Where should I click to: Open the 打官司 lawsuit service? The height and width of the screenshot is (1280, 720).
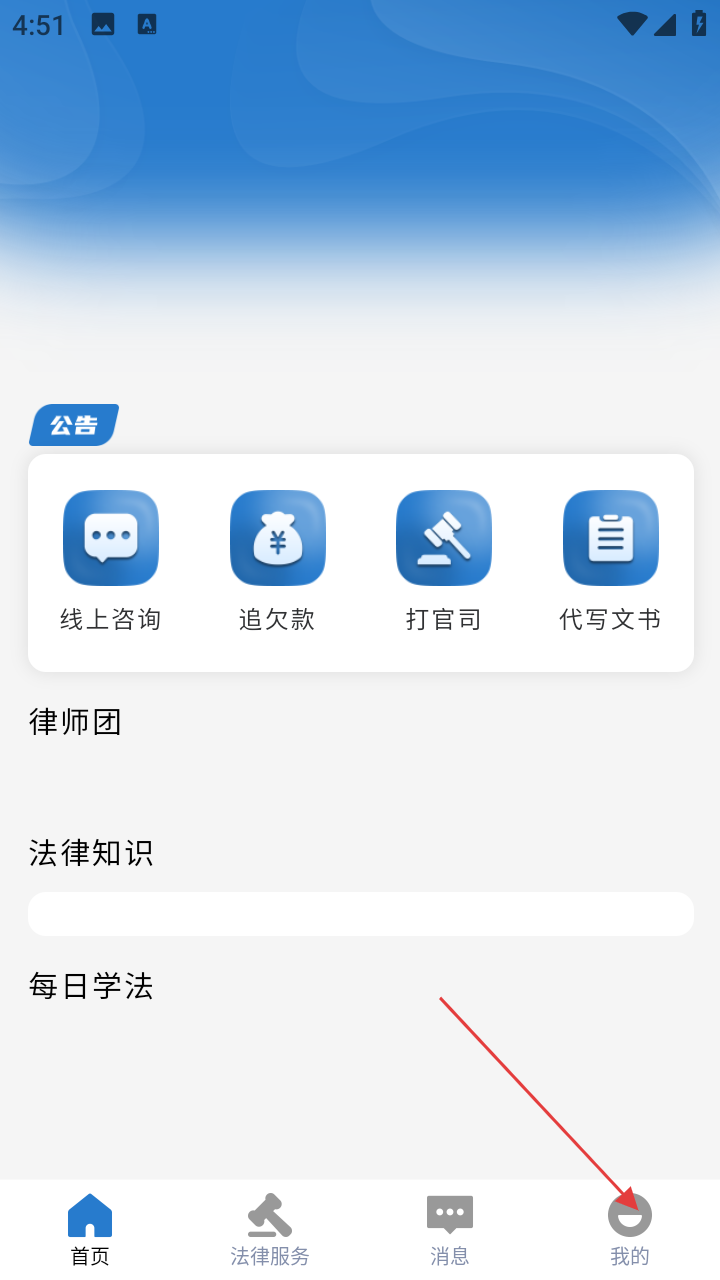coord(444,561)
